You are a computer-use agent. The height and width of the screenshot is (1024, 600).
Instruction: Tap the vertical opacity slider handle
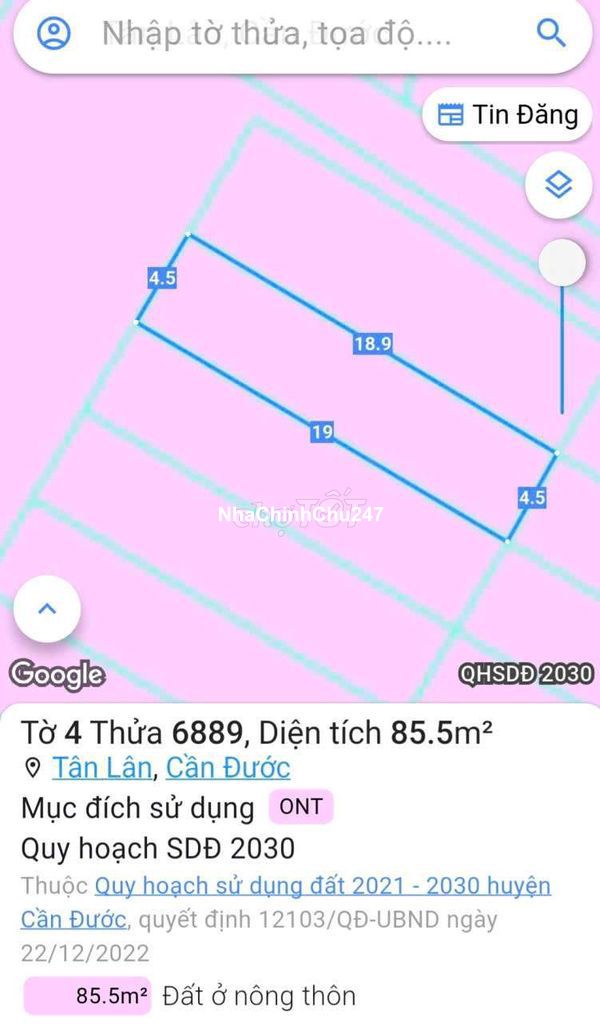[562, 264]
